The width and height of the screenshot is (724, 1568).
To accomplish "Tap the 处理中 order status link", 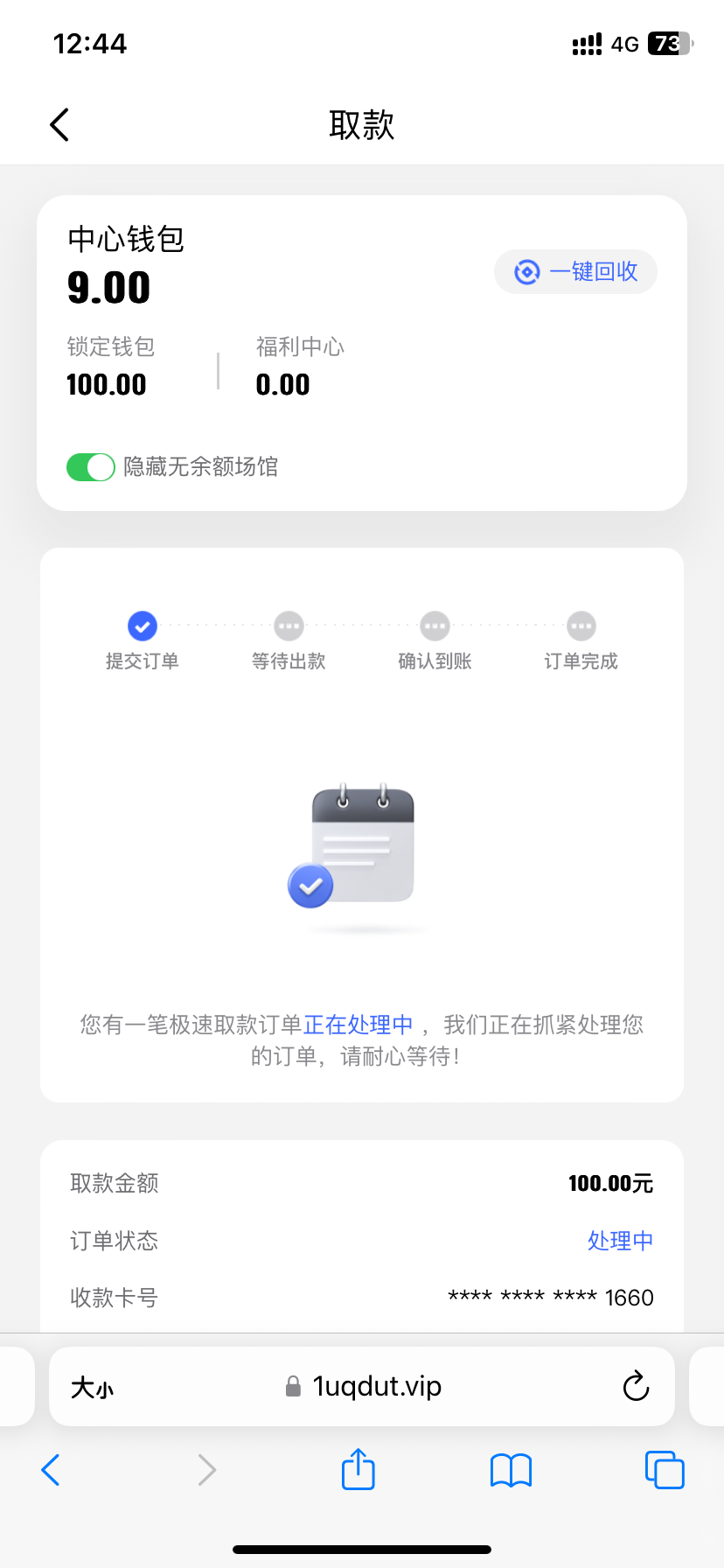I will coord(620,1240).
